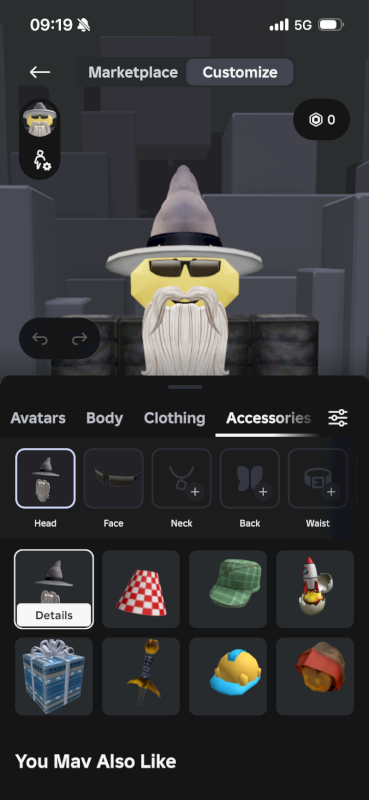Select the Face accessory slot

[113, 479]
